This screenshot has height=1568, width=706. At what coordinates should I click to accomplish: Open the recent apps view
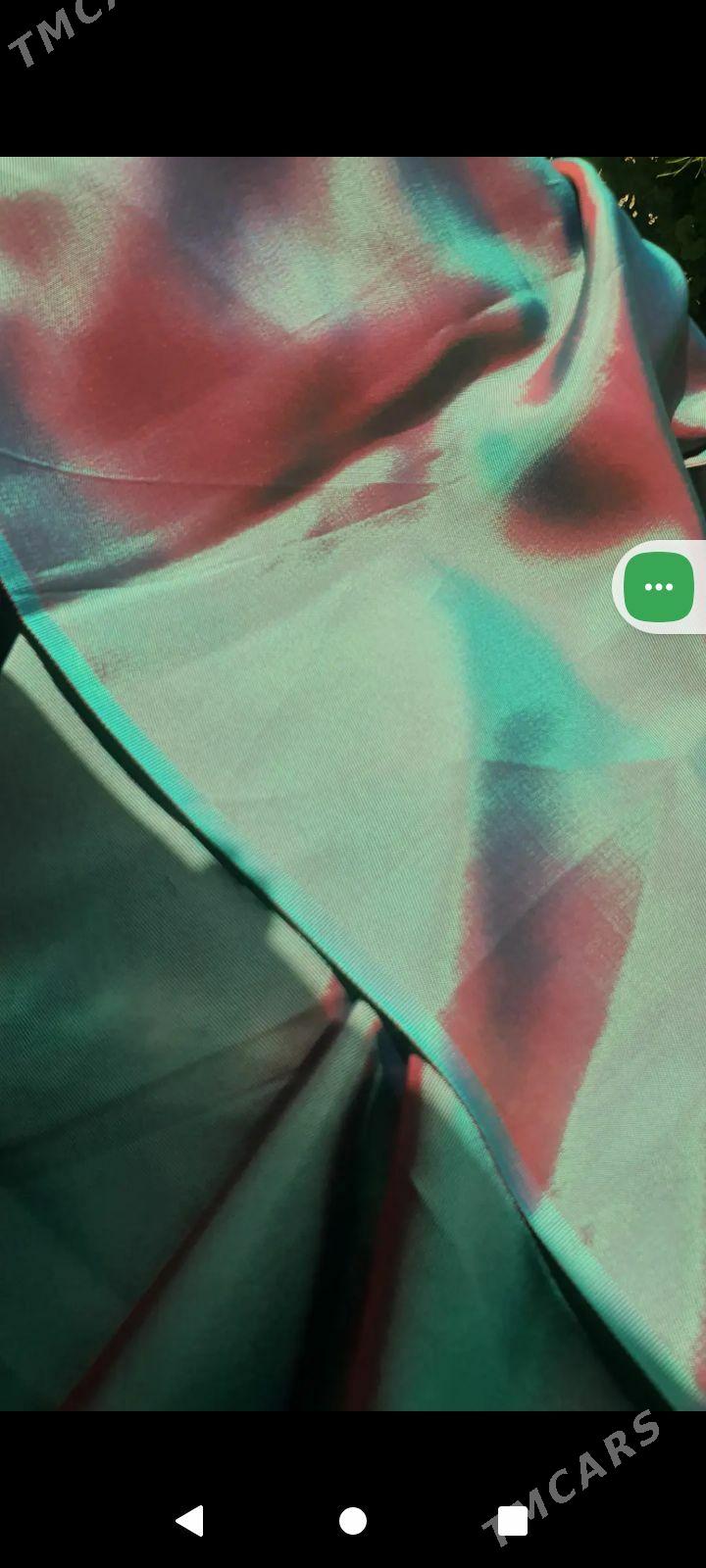[x=513, y=1520]
